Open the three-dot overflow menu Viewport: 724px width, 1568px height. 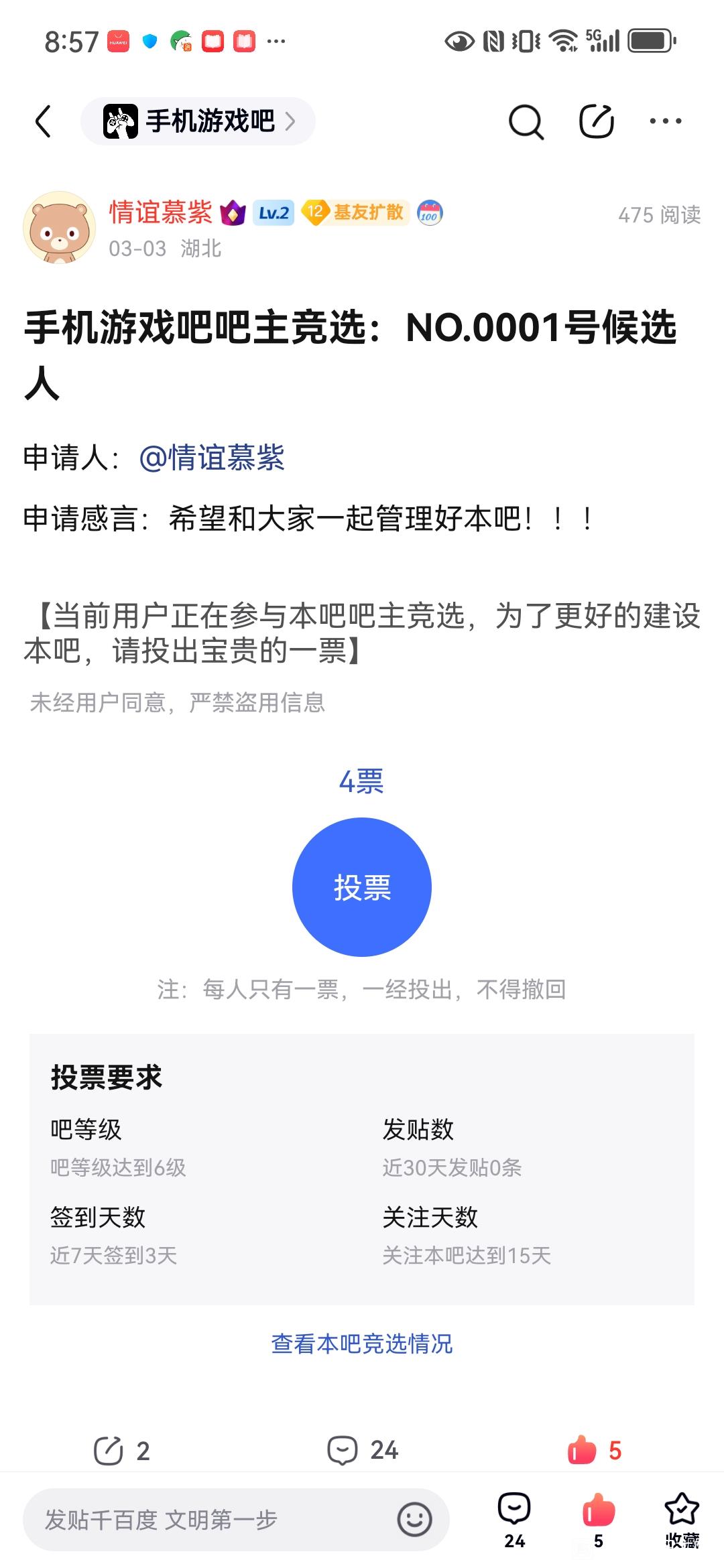point(665,121)
